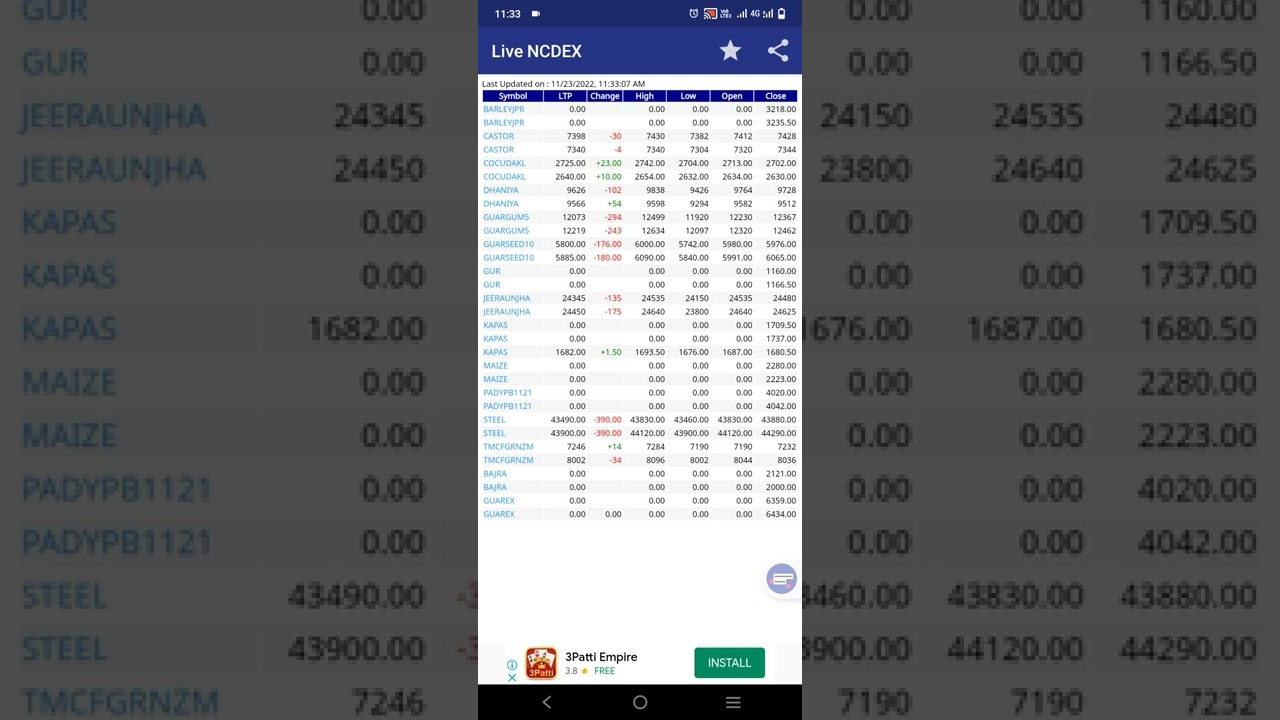View ad info for 3Patti Empire

click(x=512, y=665)
